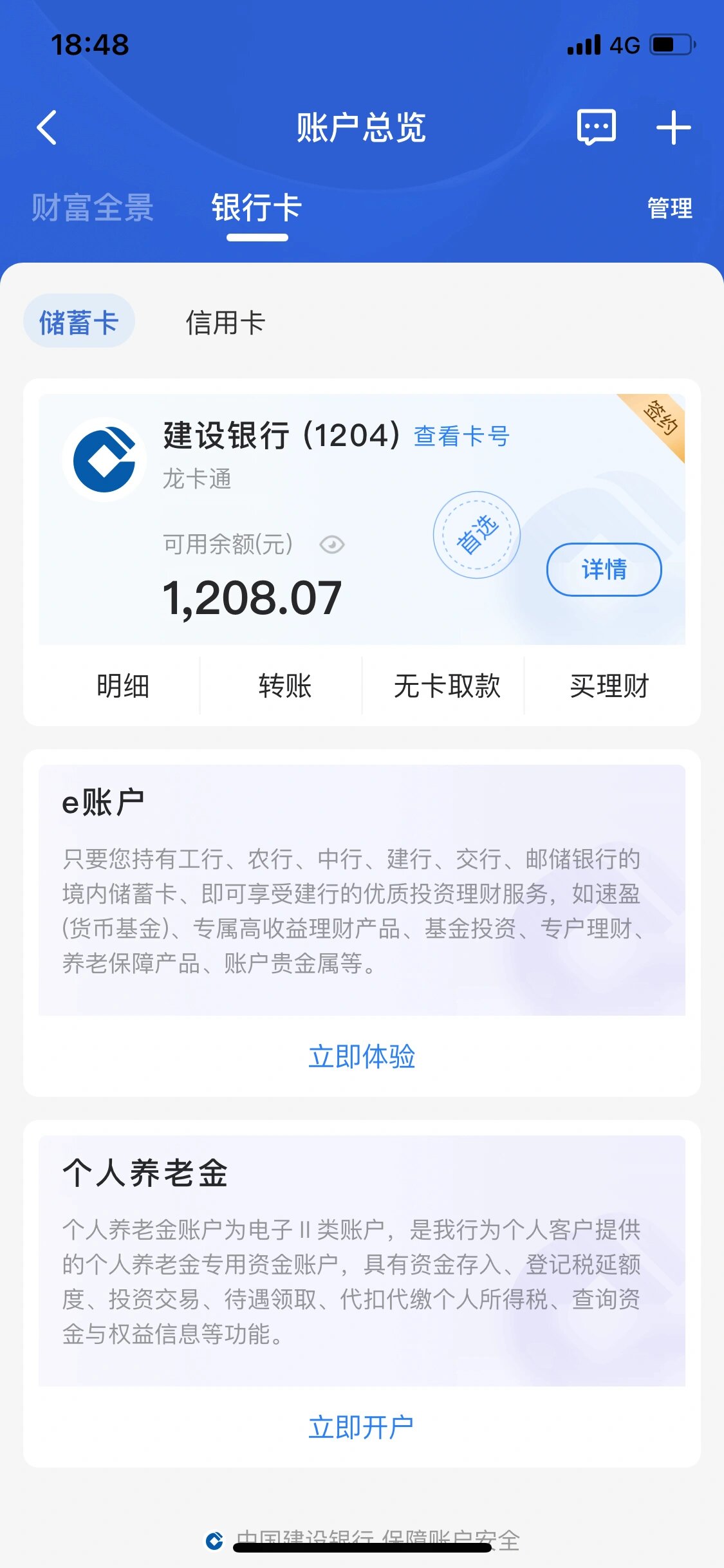This screenshot has height=1568, width=724.
Task: Choose 无卡取款 cardless withdrawal
Action: (447, 686)
